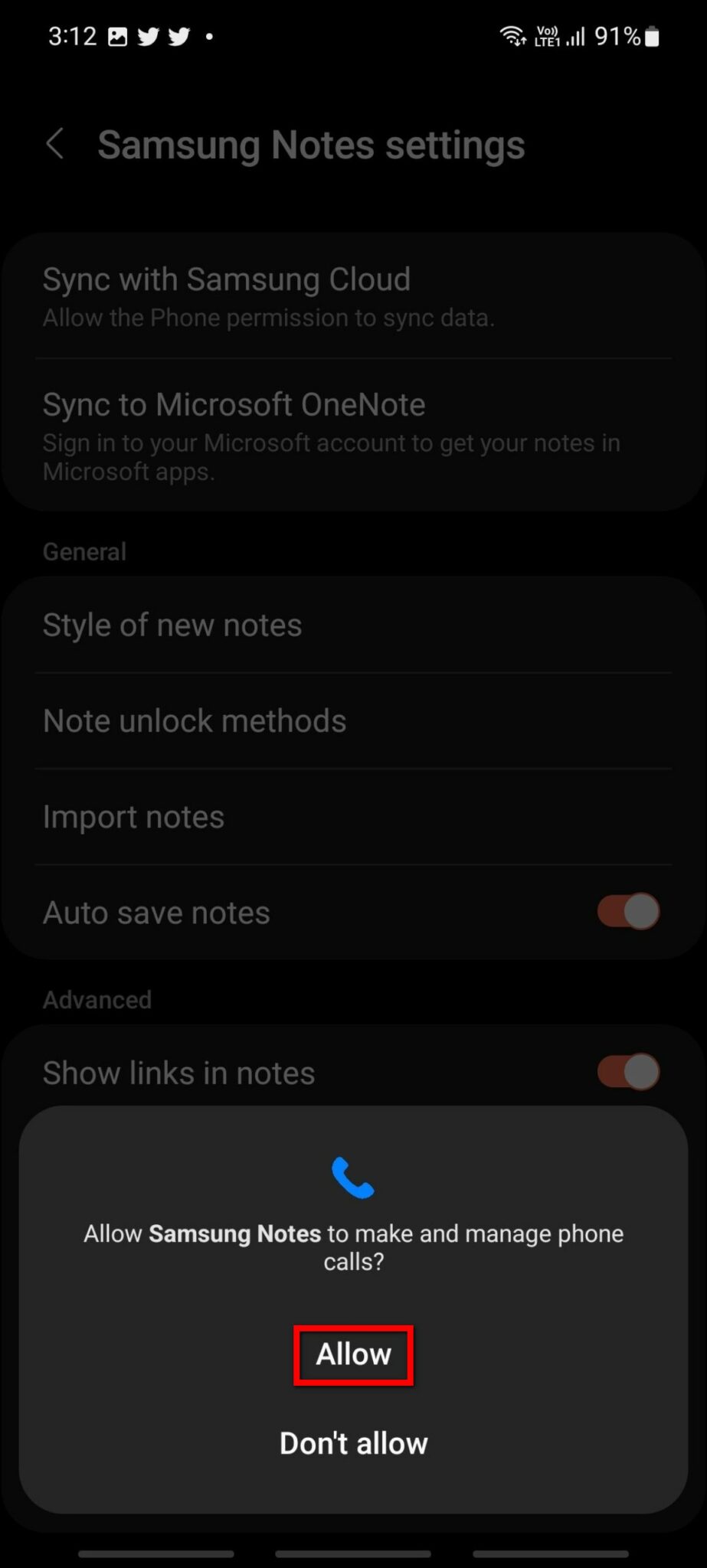
Task: Tap the clock in the status bar
Action: [73, 36]
